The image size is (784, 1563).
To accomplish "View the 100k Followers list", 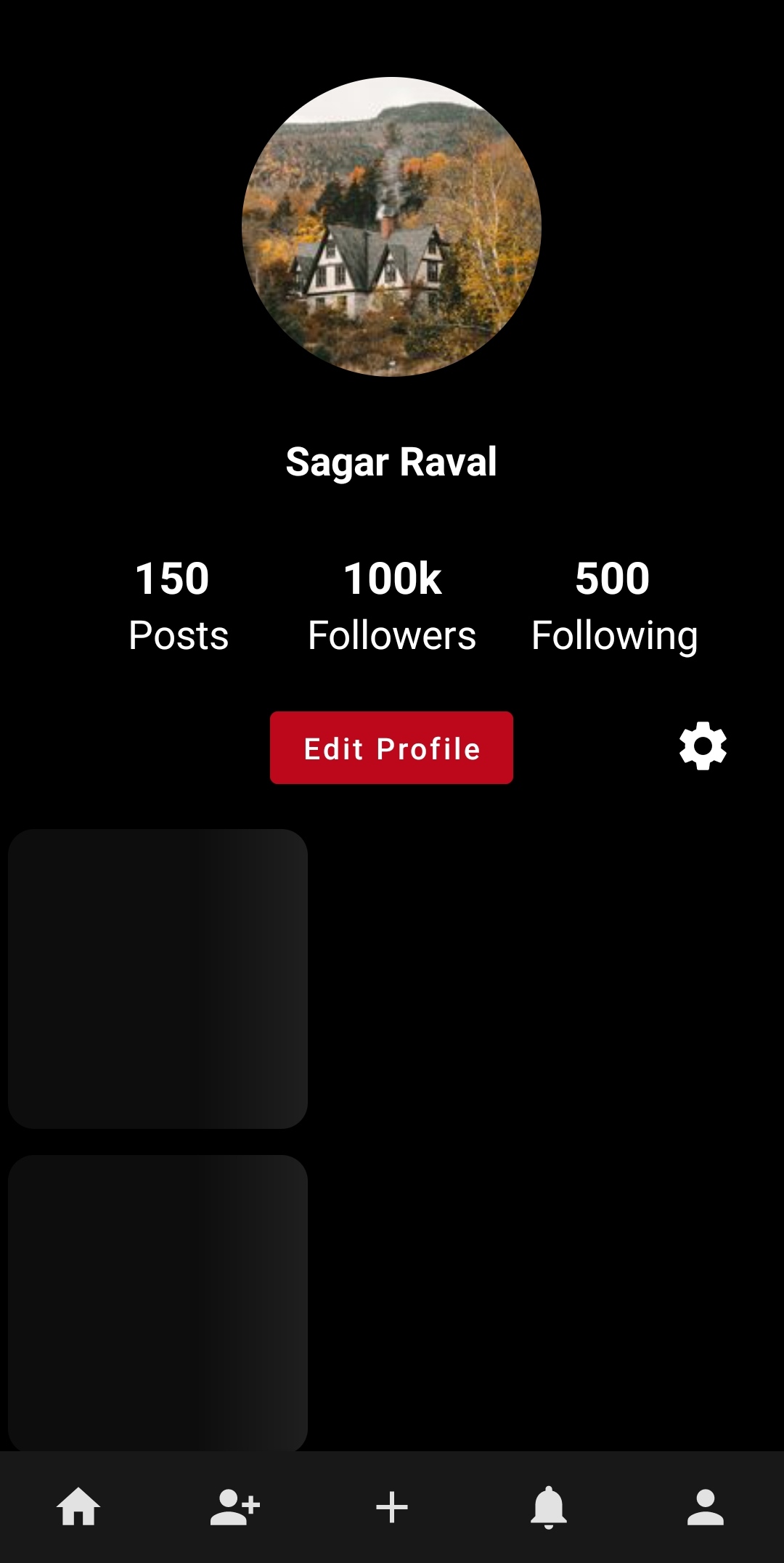I will click(392, 606).
